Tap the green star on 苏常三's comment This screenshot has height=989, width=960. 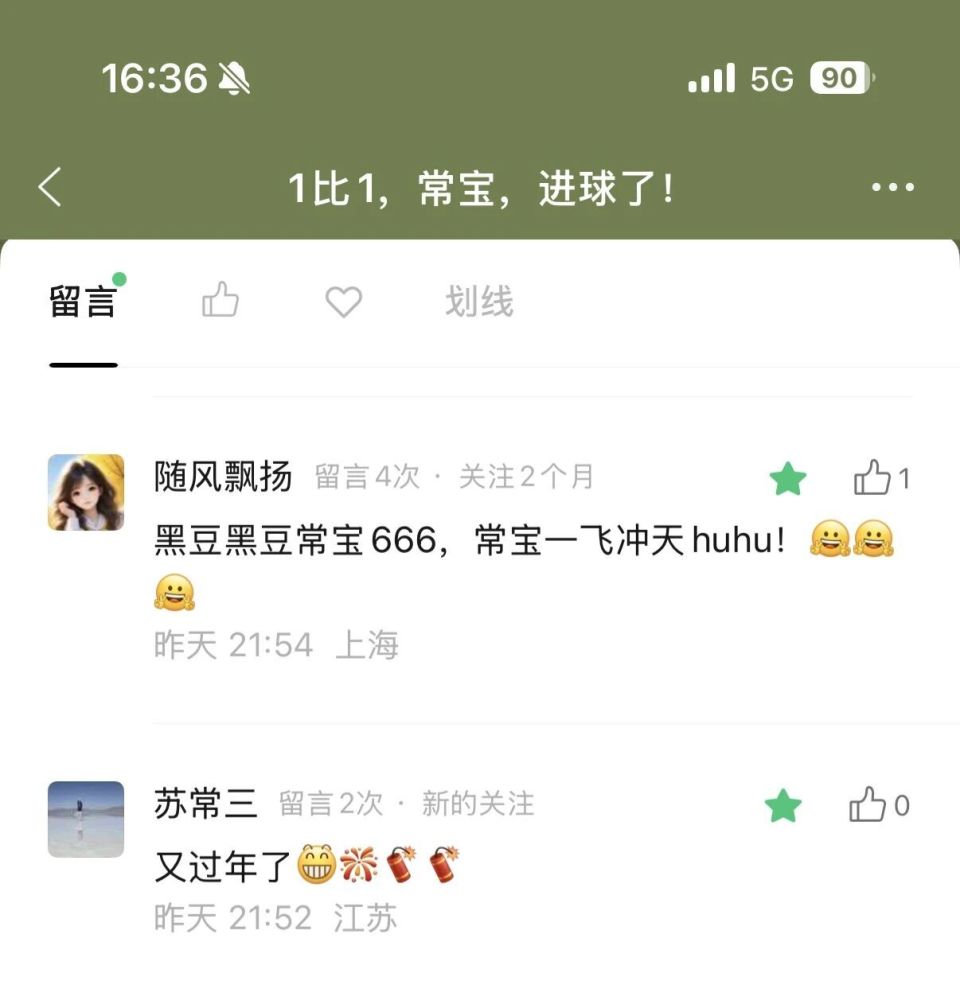pos(783,806)
